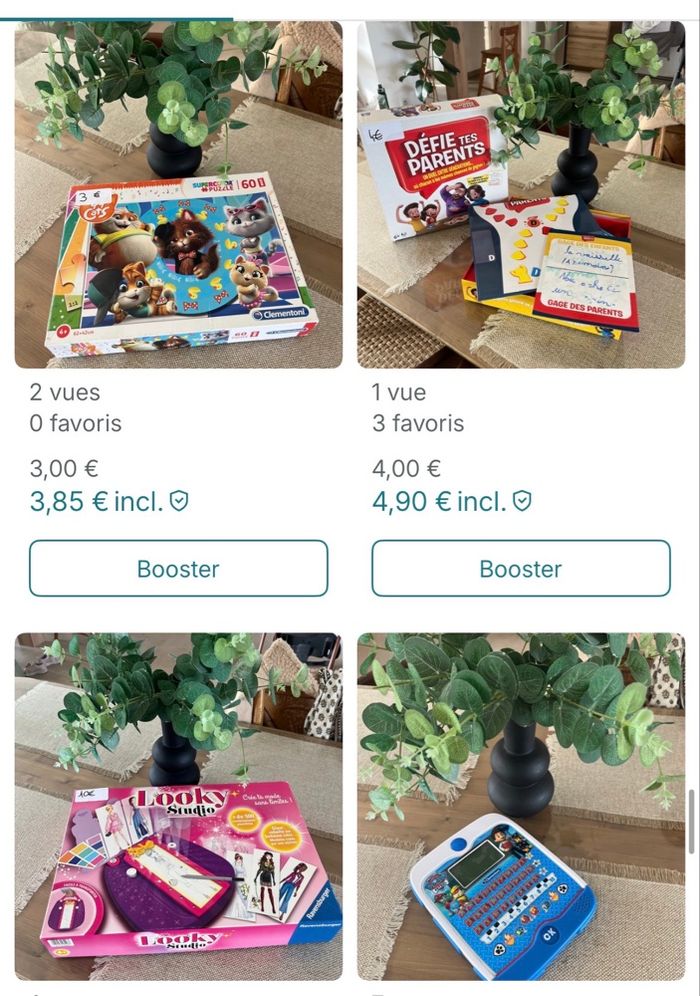This screenshot has height=996, width=700.
Task: Open the Défie tes Parents game listing
Action: [521, 195]
